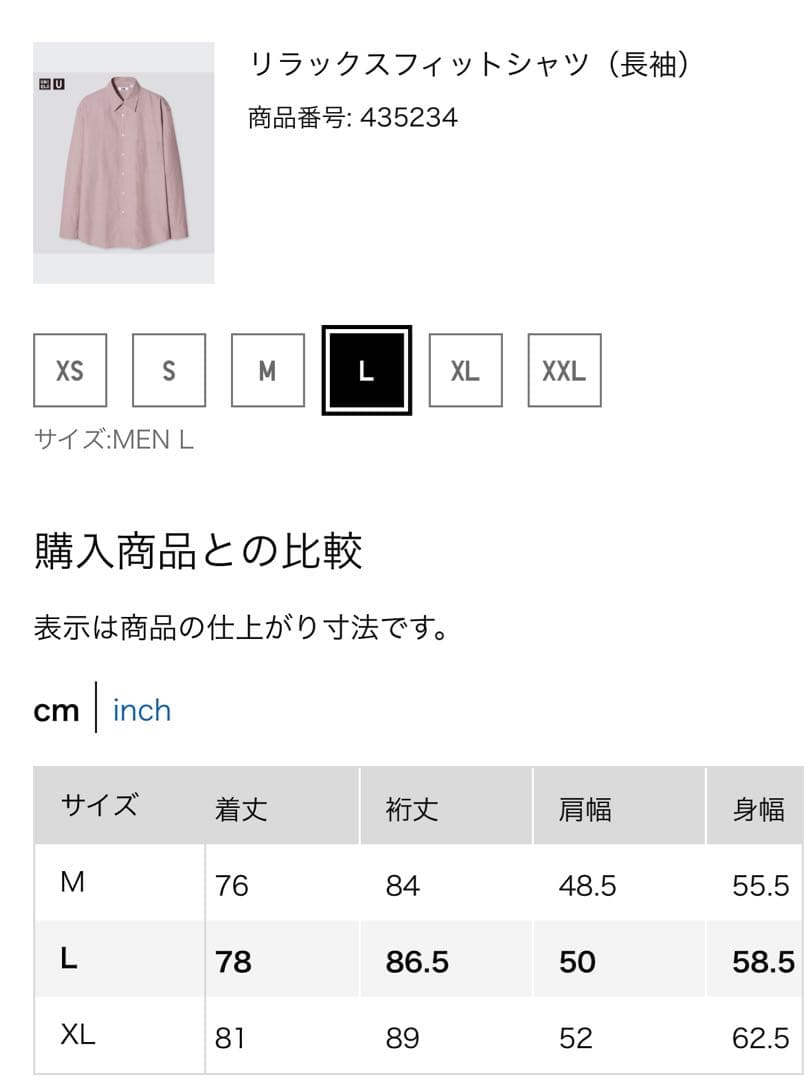Select size XS
Screen dimensions: 804x1080
pos(70,371)
